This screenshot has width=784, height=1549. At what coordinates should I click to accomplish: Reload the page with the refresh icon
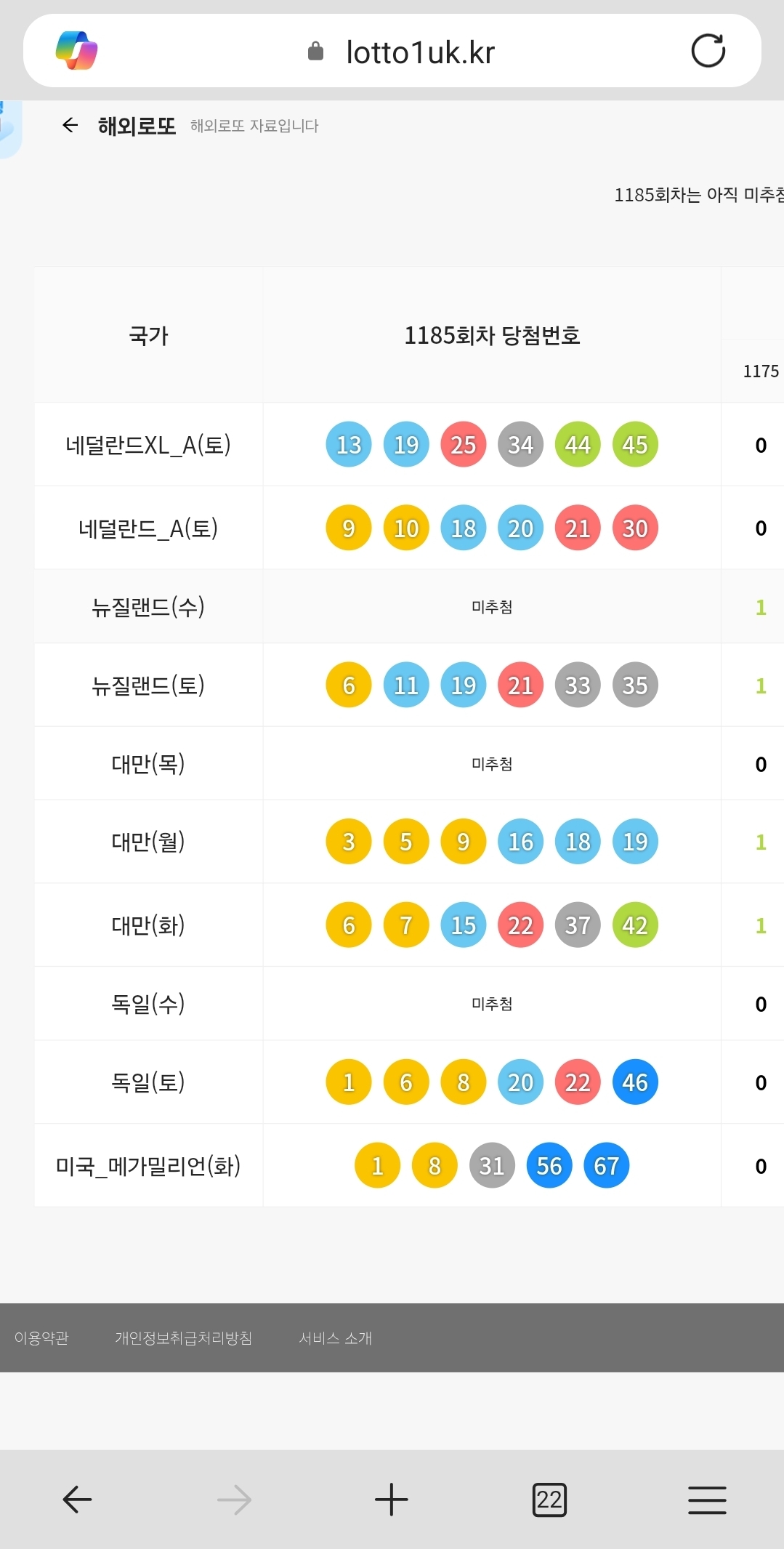pyautogui.click(x=708, y=51)
